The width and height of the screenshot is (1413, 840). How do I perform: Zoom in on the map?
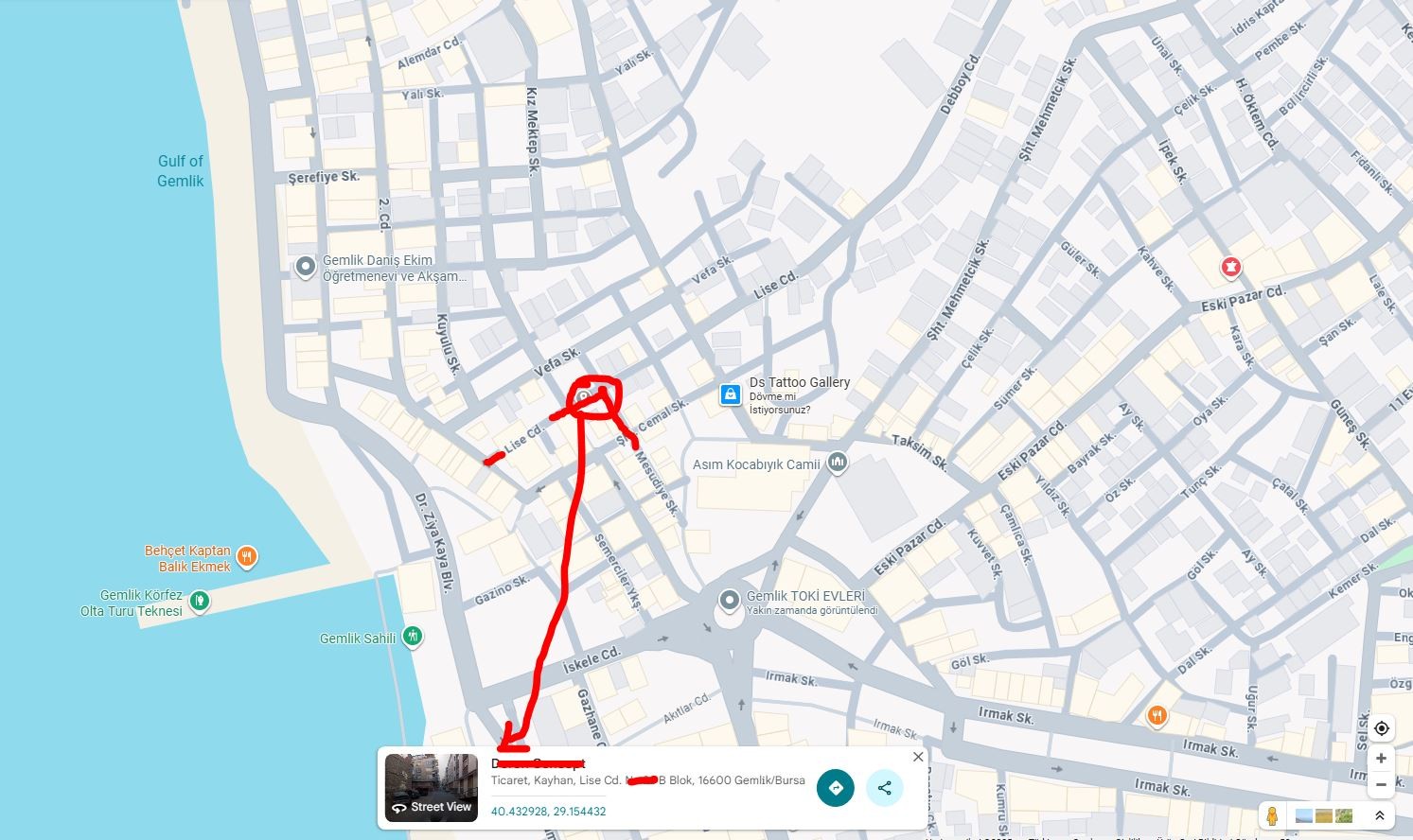click(1382, 758)
